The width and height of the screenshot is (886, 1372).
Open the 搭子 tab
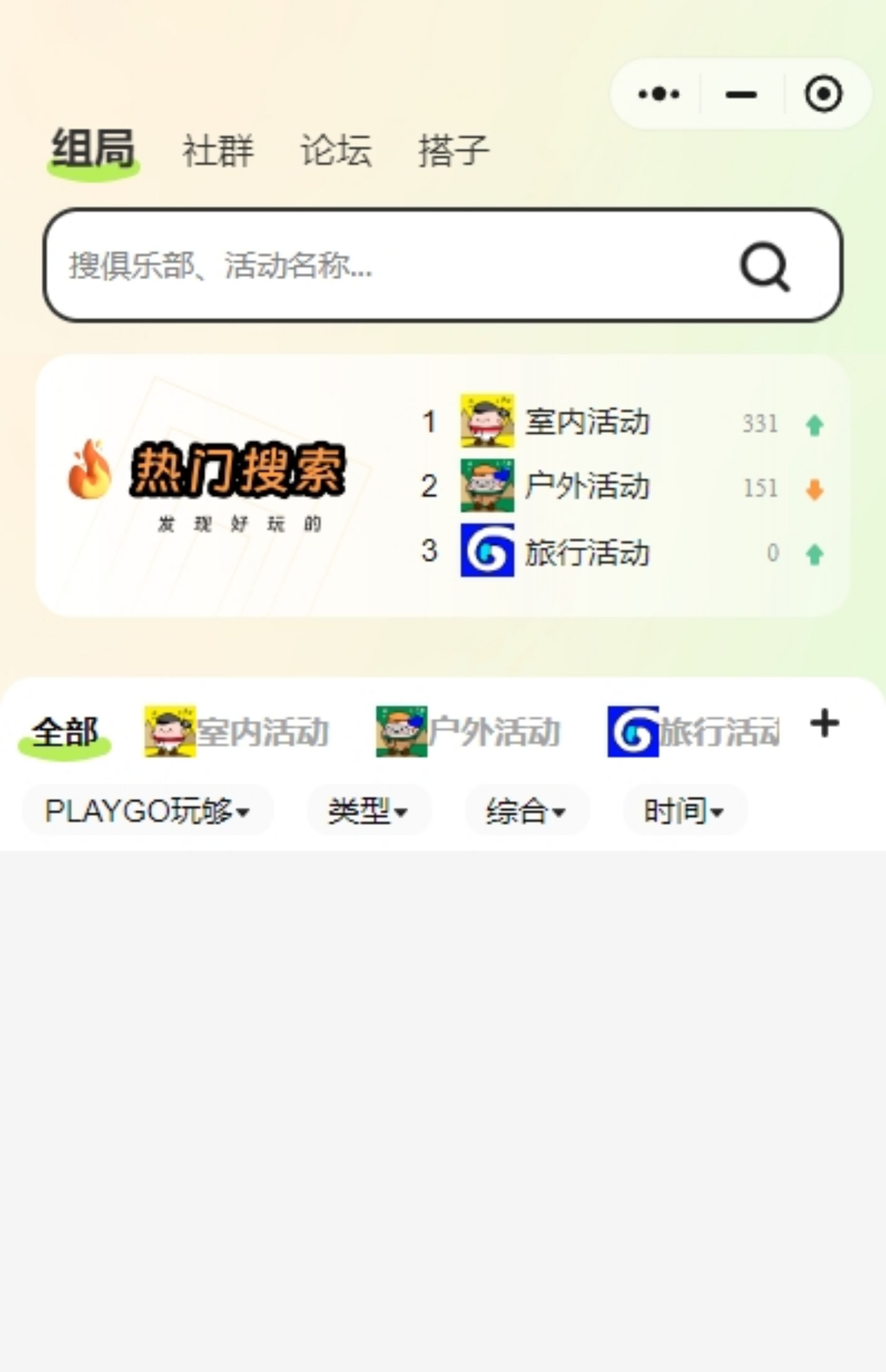(454, 151)
